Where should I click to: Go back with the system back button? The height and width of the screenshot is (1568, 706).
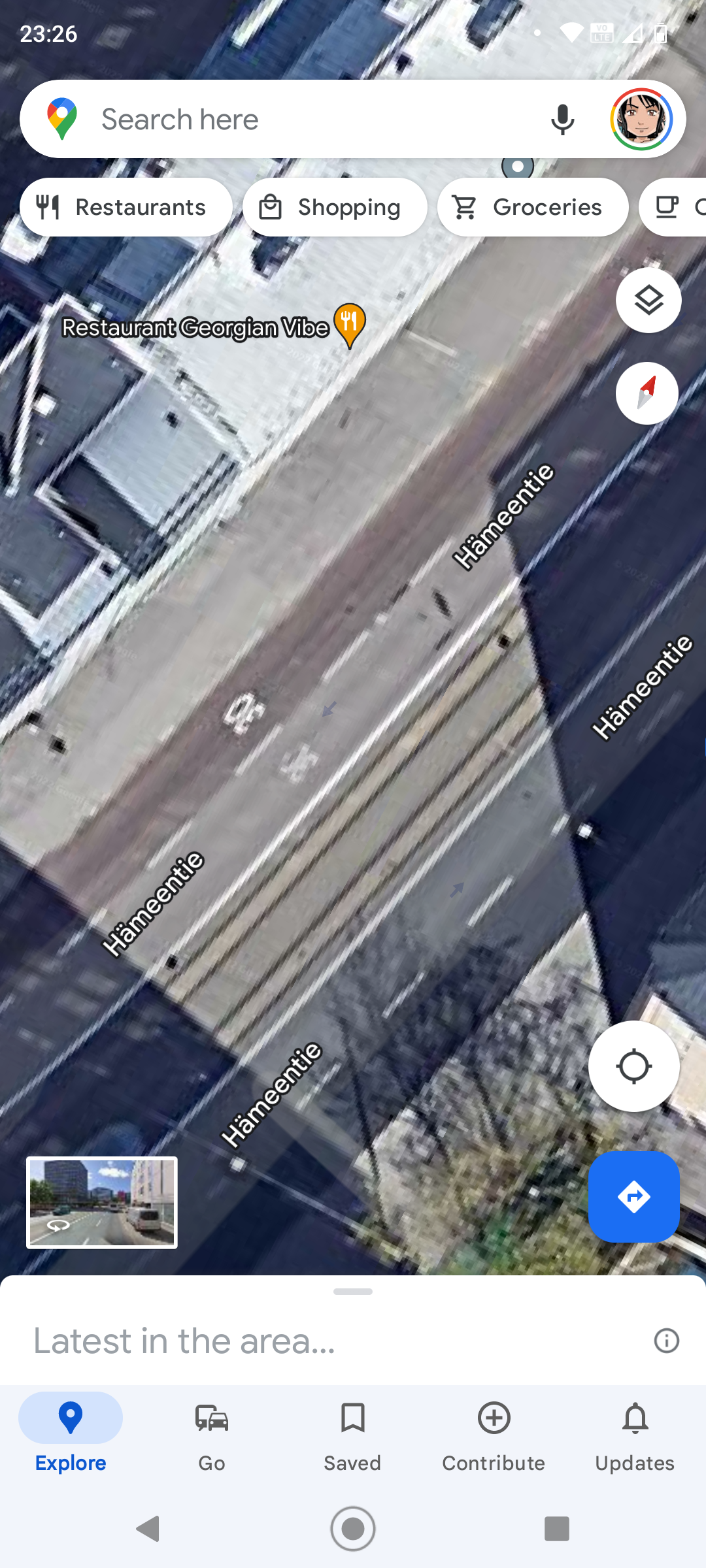148,1529
